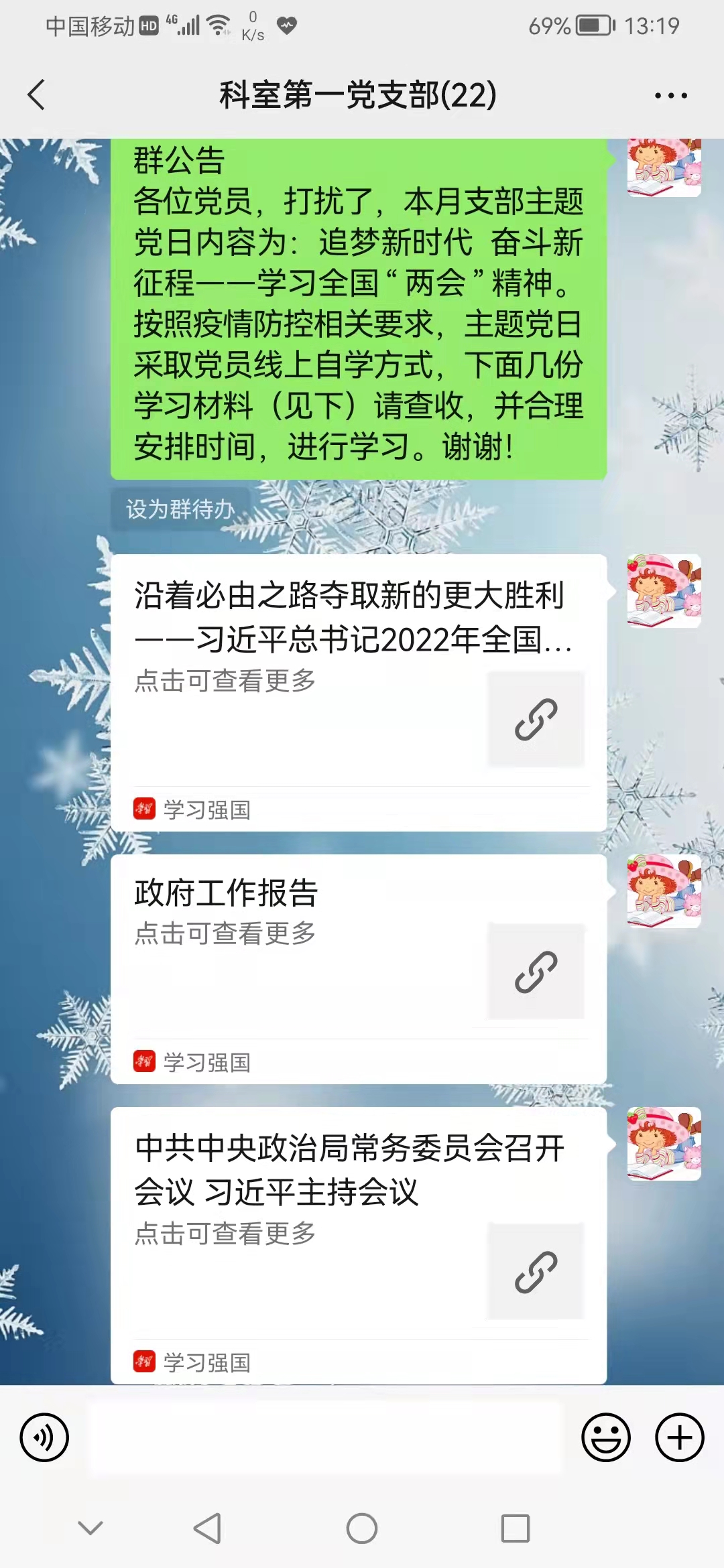Focus the message text field
This screenshot has width=724, height=1568.
(x=325, y=1437)
